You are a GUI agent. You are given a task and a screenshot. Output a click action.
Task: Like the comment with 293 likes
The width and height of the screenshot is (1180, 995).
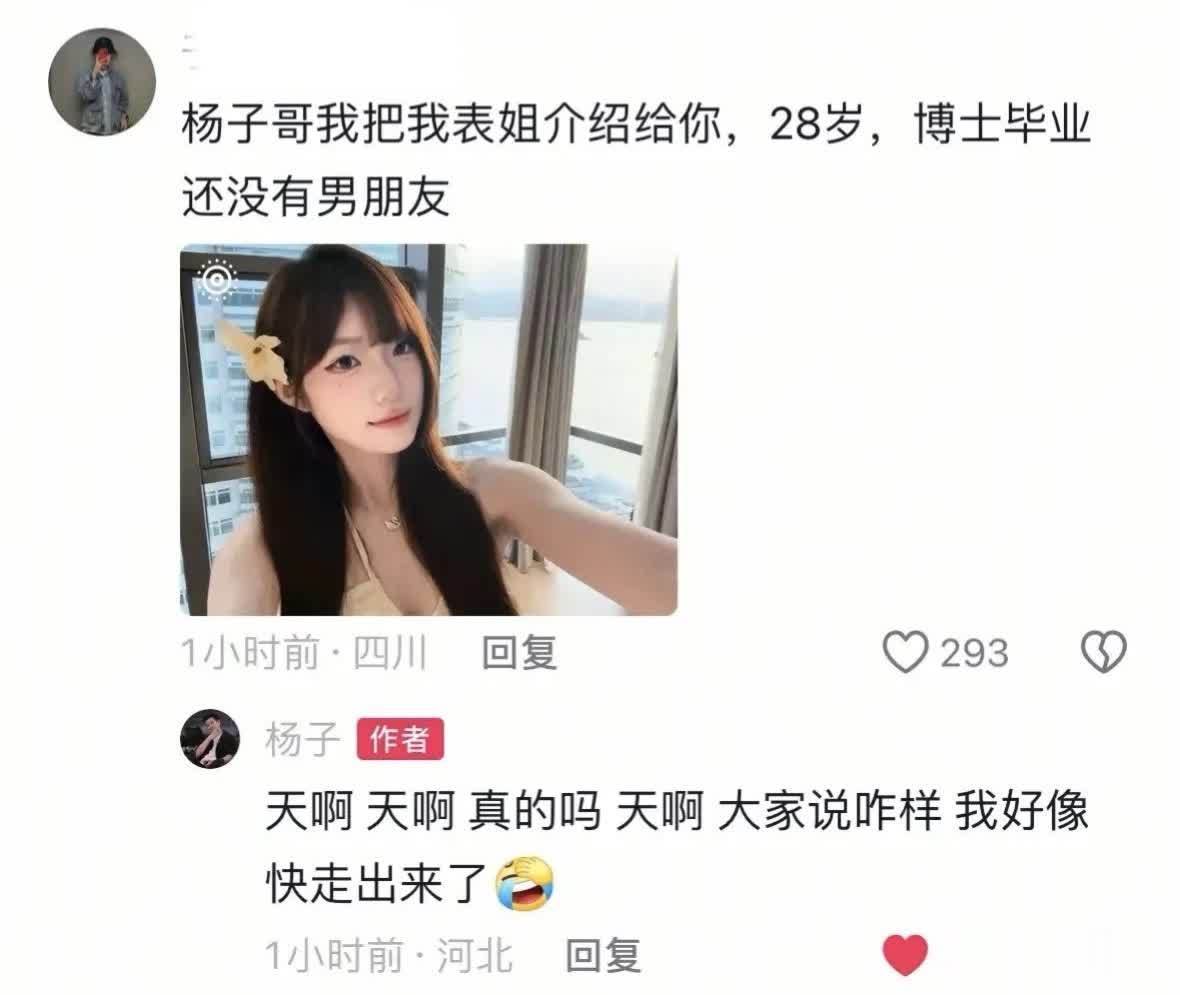pos(906,652)
